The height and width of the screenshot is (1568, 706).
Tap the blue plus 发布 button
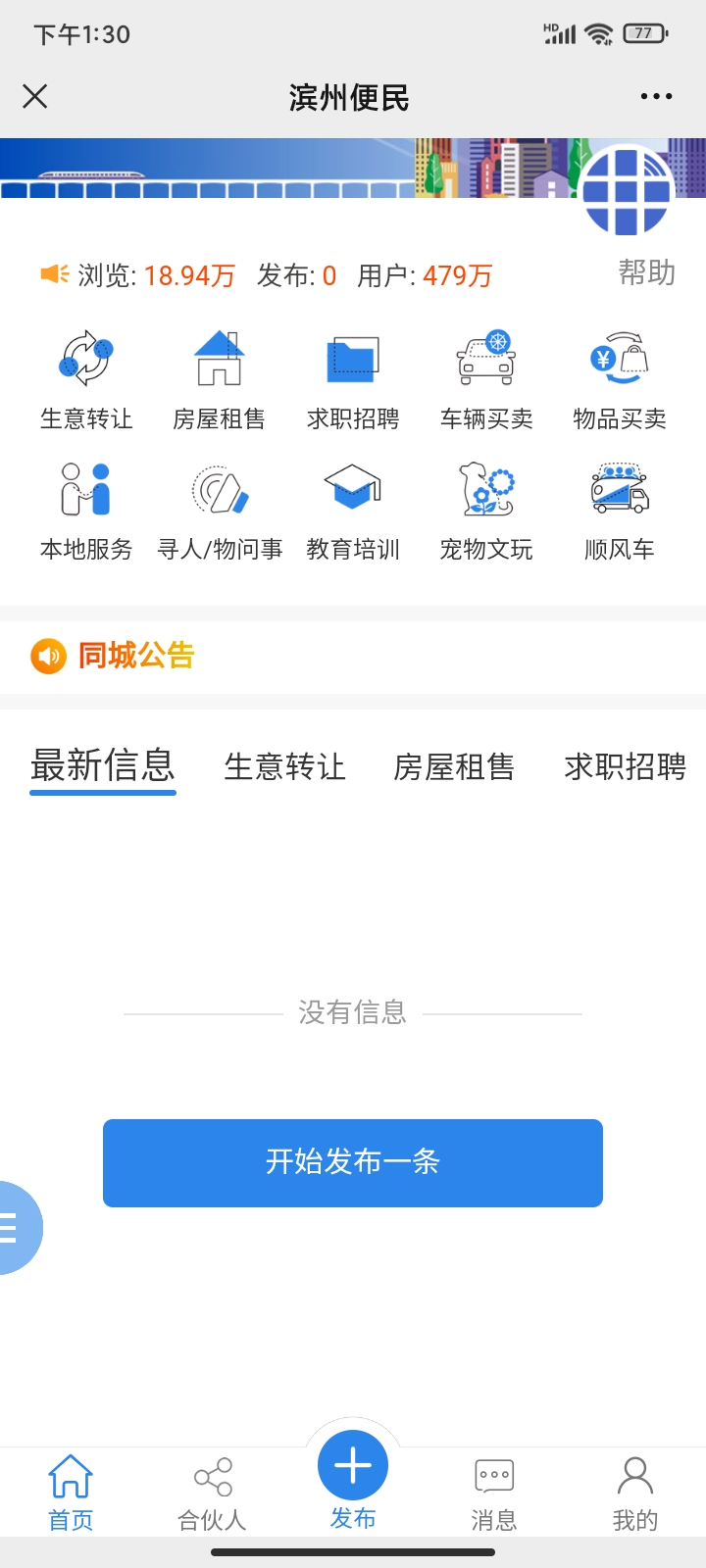(x=352, y=1465)
